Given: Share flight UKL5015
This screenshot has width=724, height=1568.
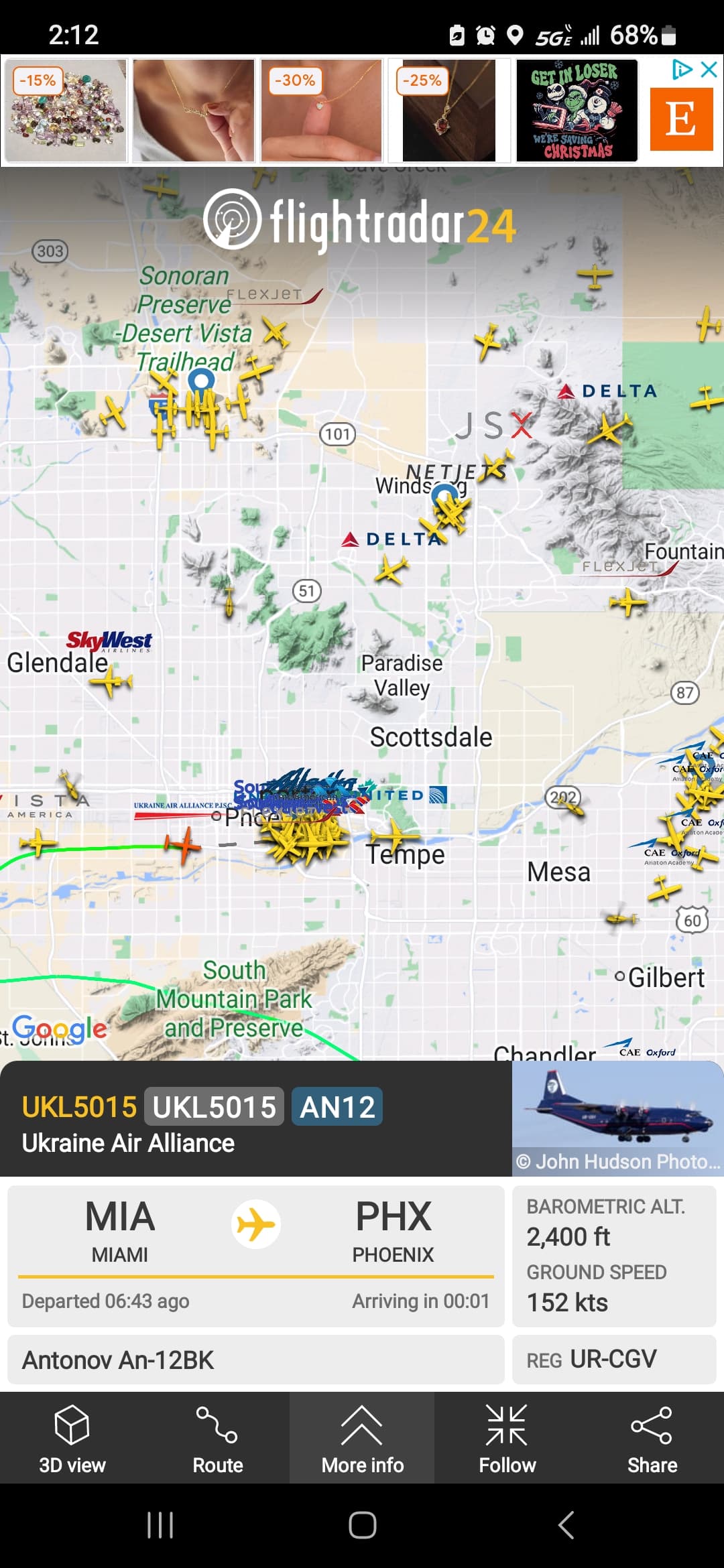Looking at the screenshot, I should pos(652,1438).
